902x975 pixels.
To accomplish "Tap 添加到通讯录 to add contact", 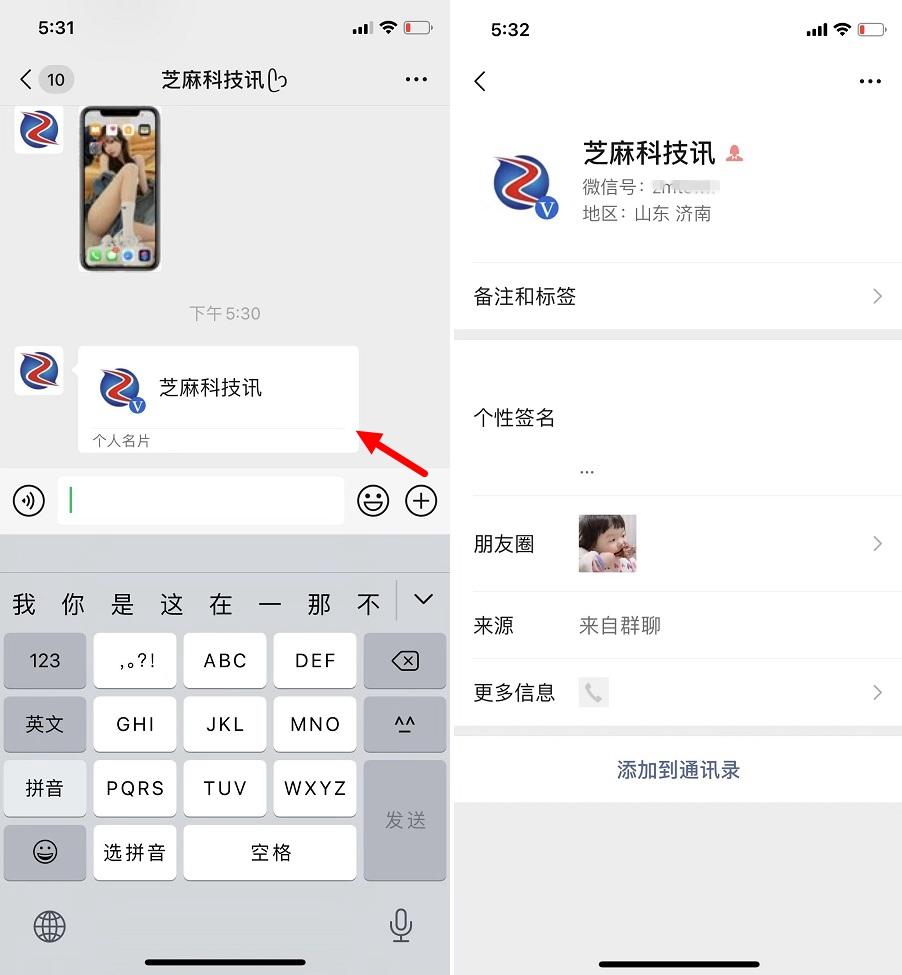I will [677, 770].
